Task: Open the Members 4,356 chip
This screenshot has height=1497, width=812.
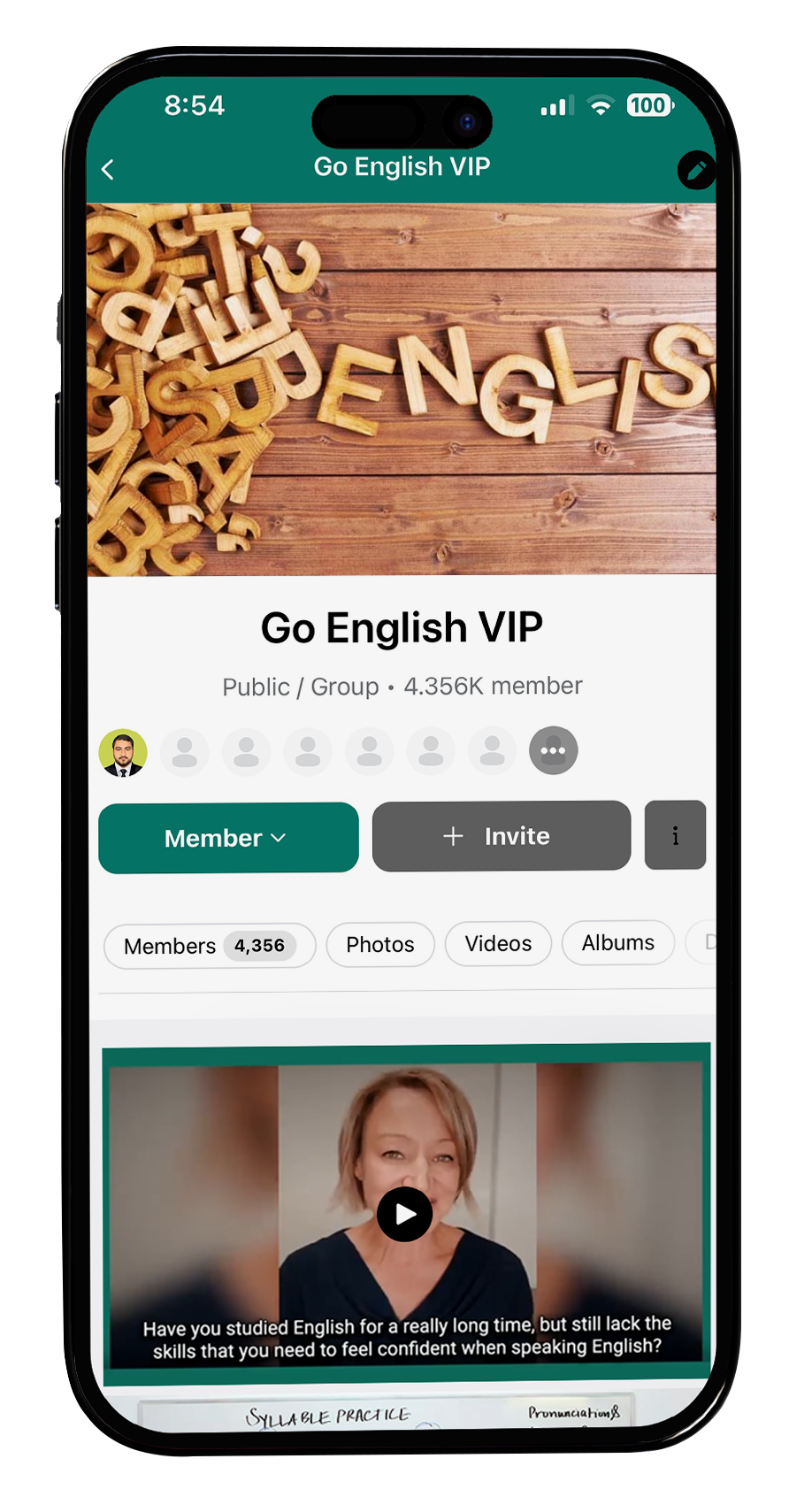Action: (x=209, y=946)
